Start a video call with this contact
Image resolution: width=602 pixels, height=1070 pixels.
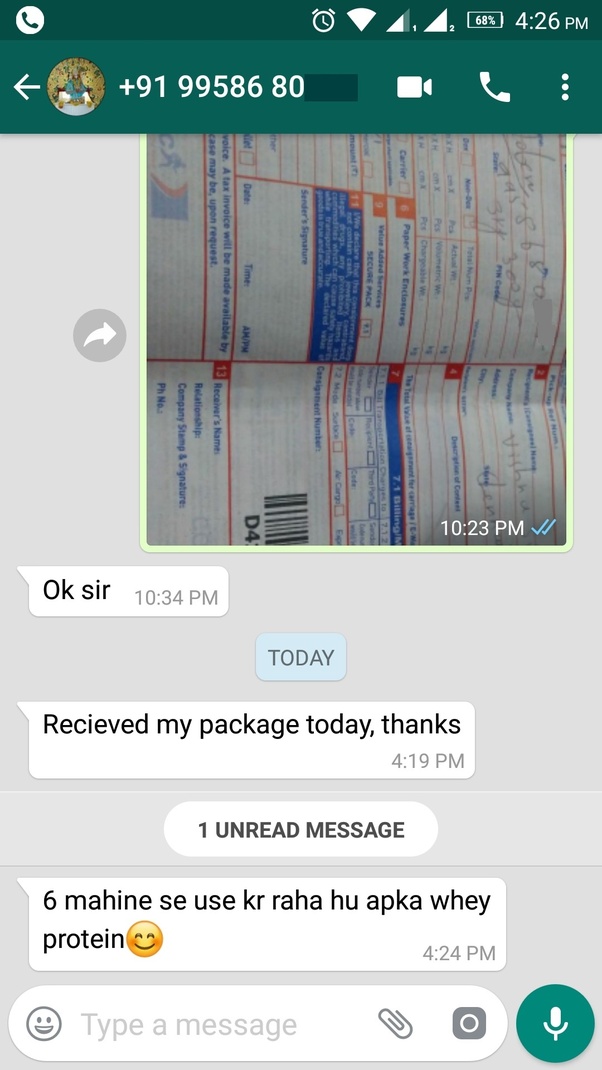click(x=414, y=88)
